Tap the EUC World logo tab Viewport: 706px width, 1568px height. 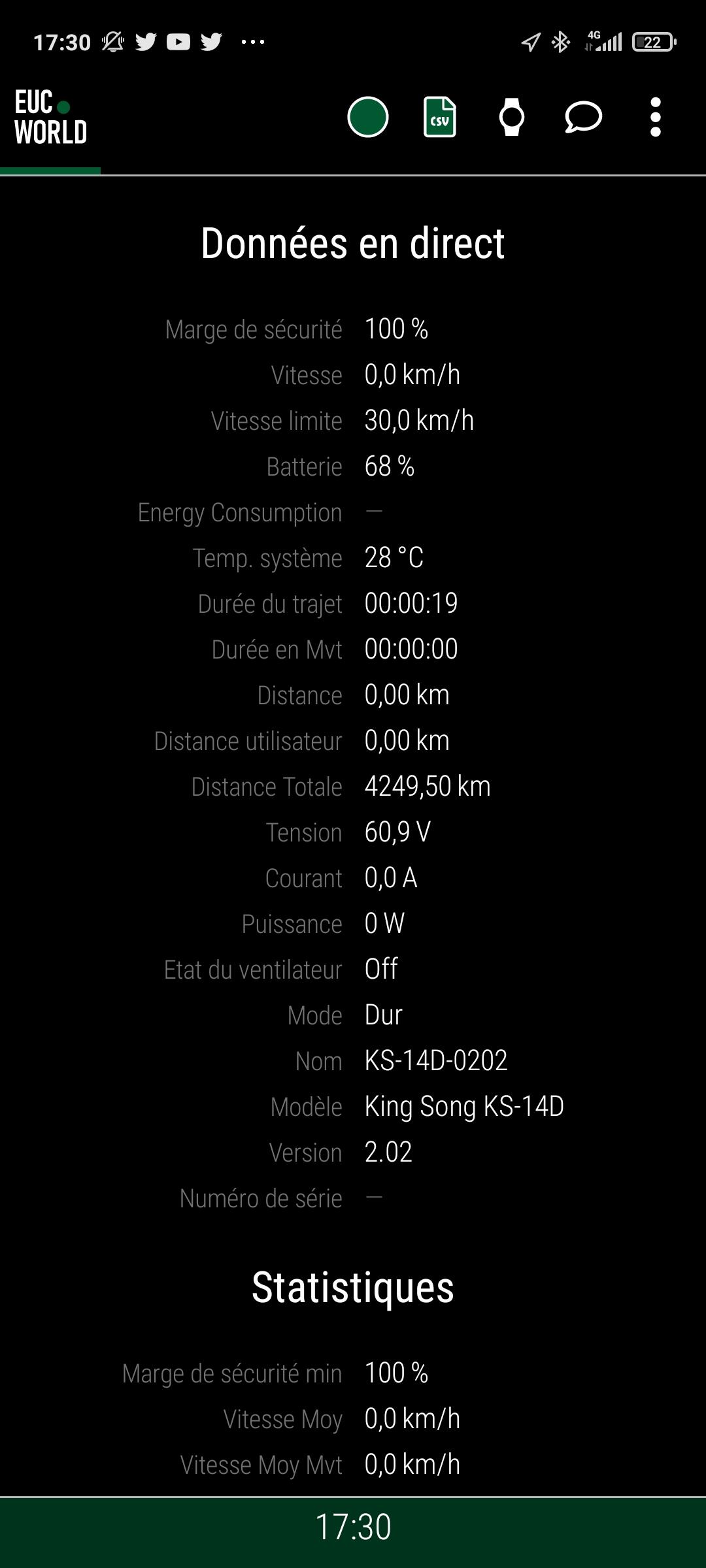[x=50, y=118]
